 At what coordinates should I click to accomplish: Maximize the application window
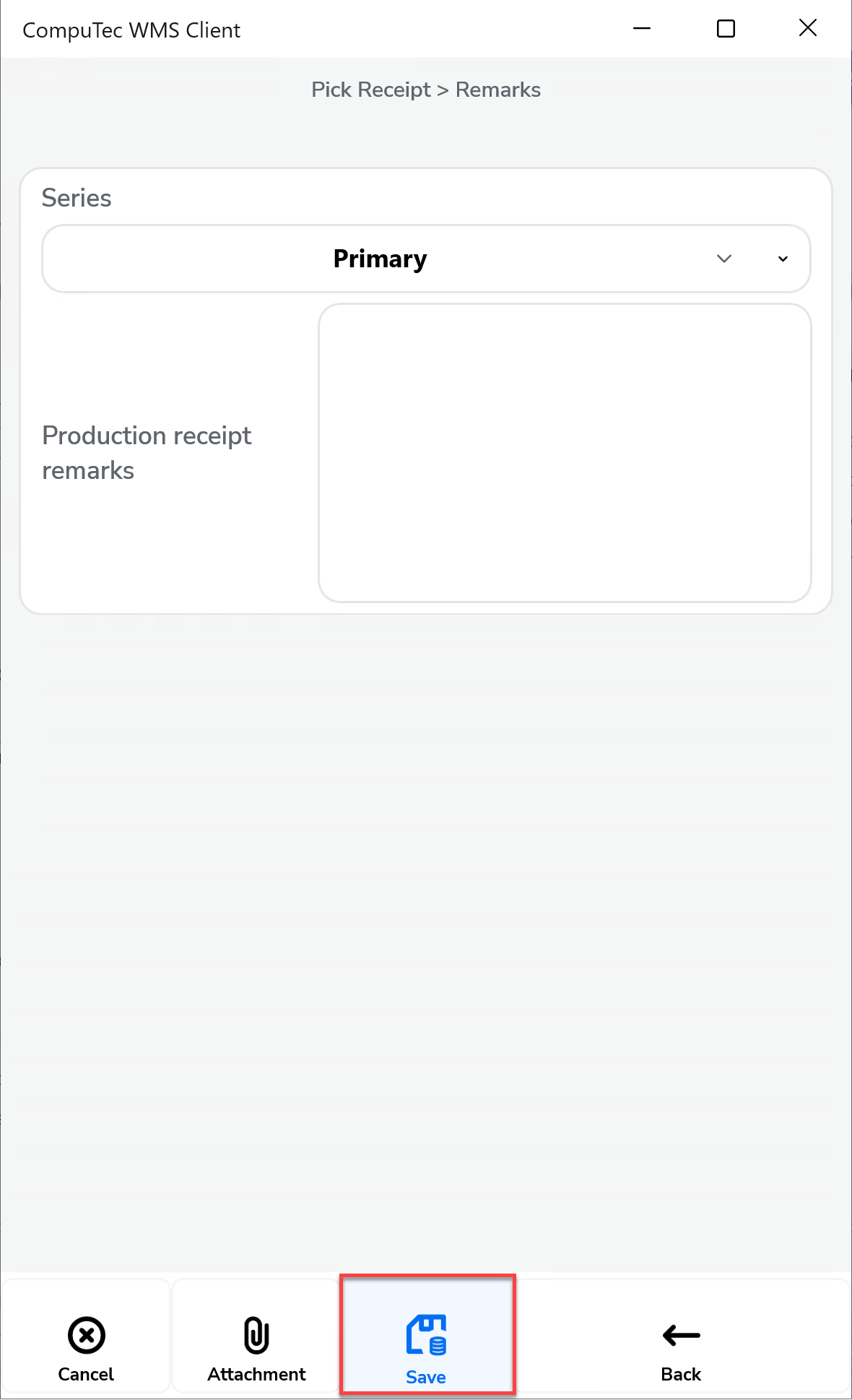pos(725,28)
